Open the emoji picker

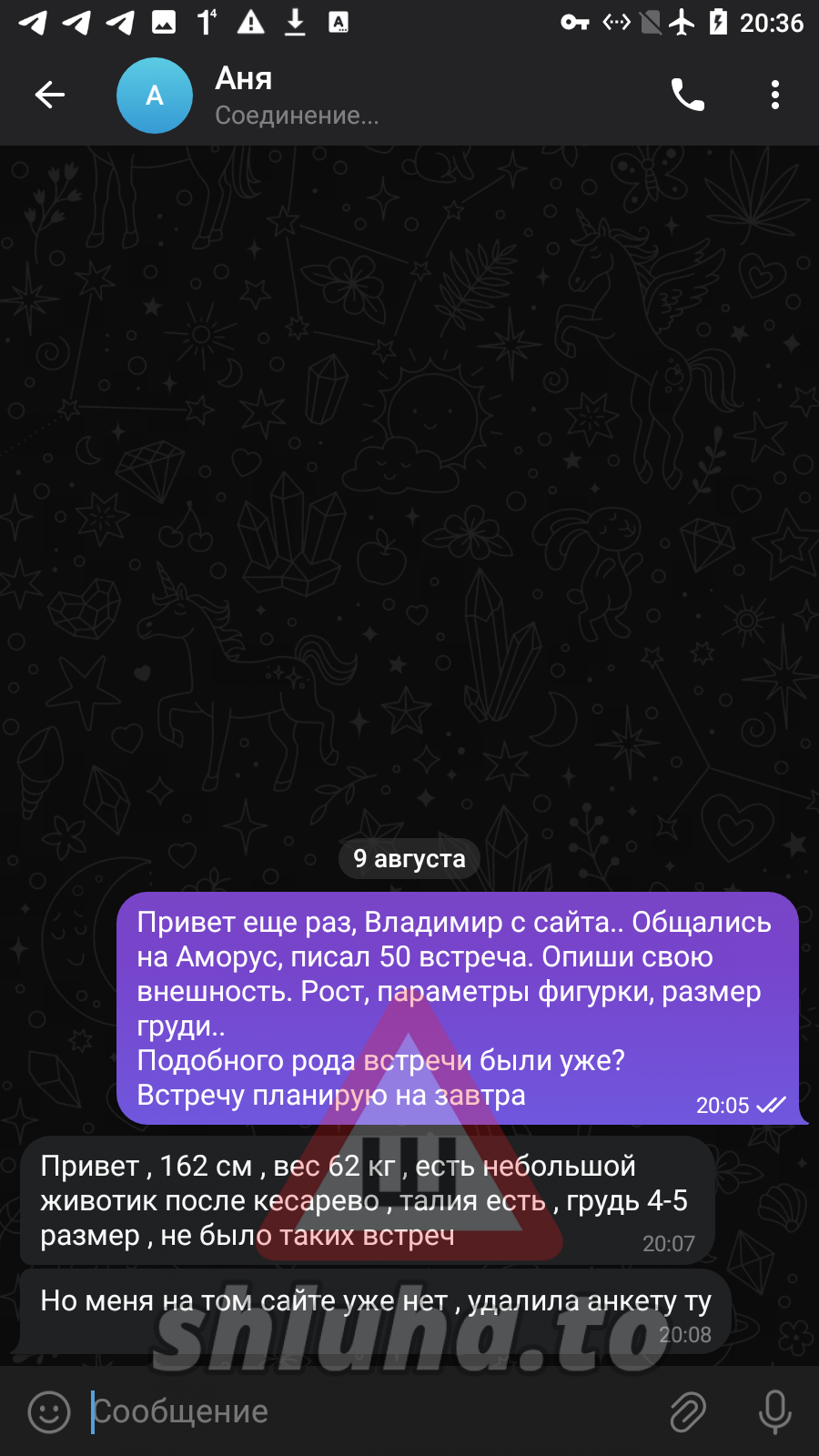tap(49, 1411)
